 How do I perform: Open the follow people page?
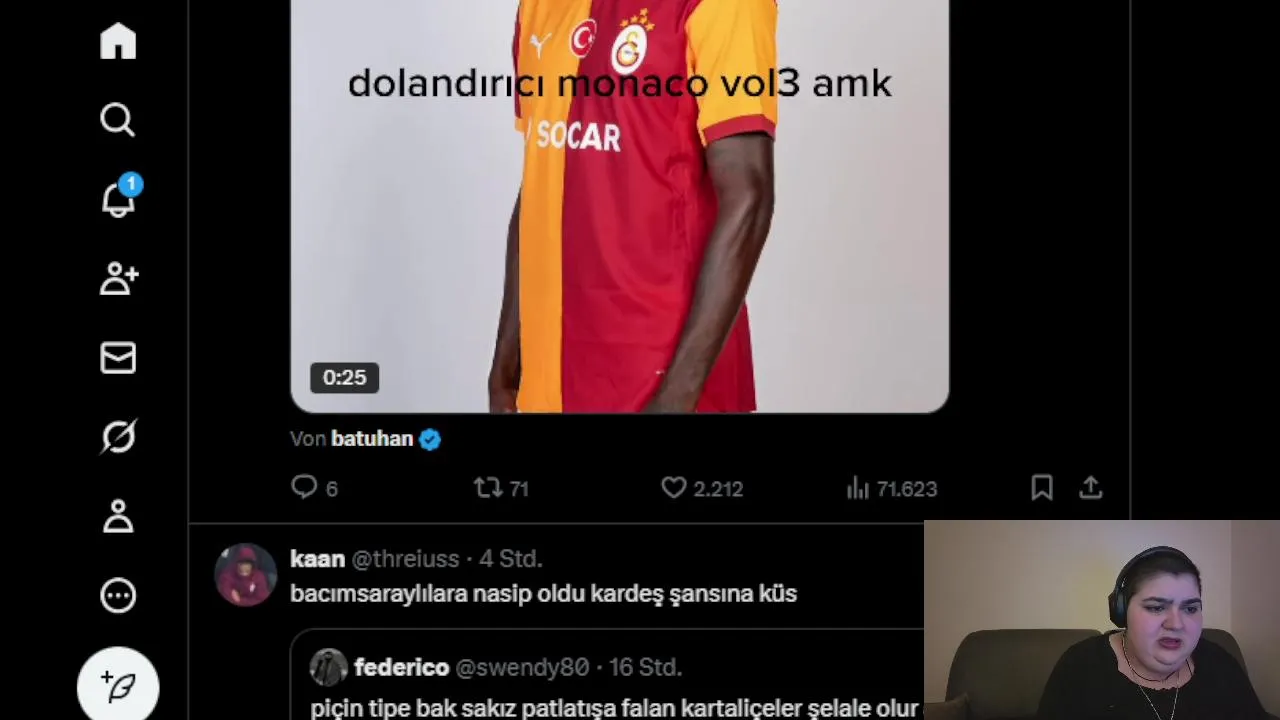(118, 279)
